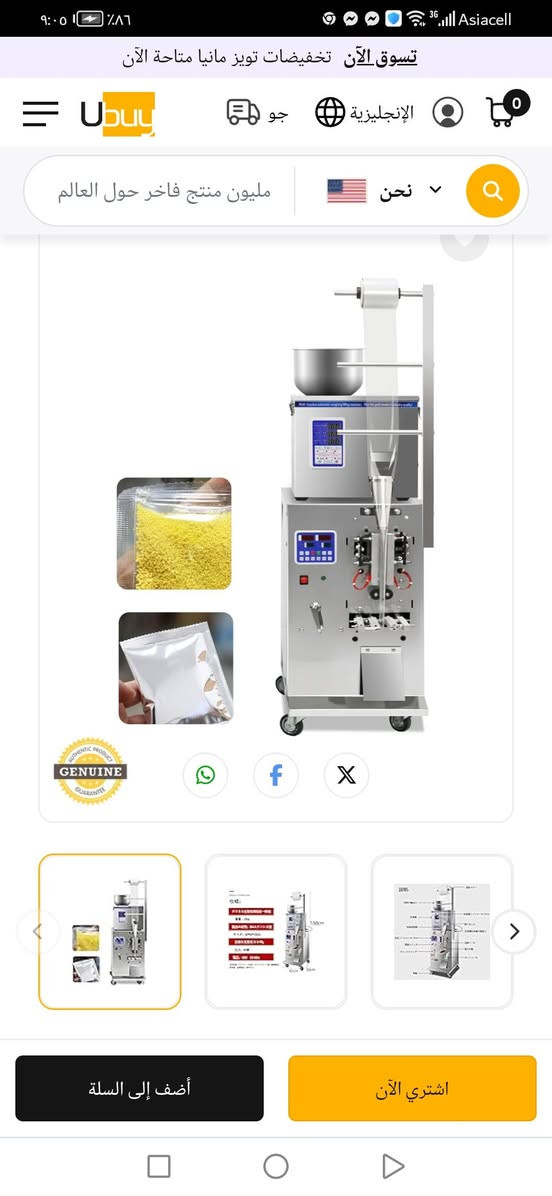This screenshot has width=552, height=1196.
Task: Go to the system home screen
Action: coord(276,1166)
